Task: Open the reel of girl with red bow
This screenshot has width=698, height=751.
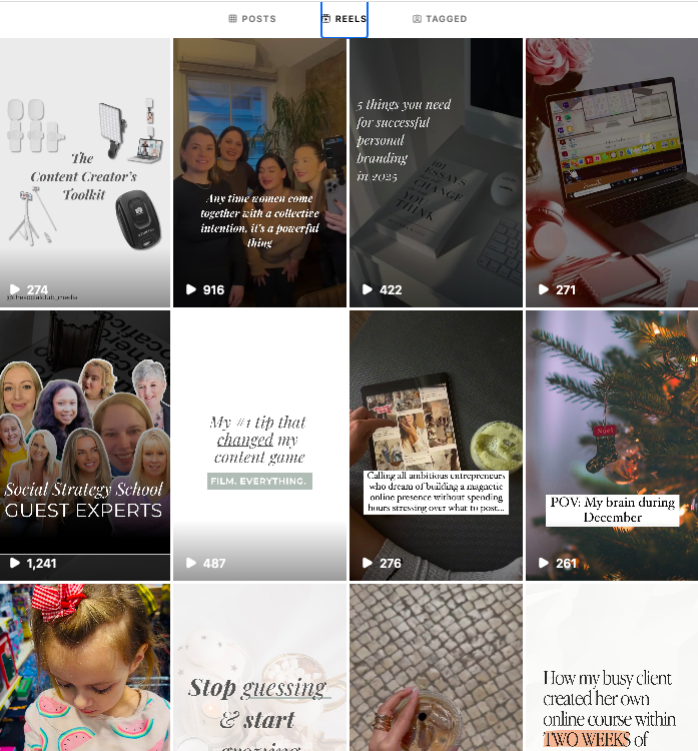Action: [85, 668]
